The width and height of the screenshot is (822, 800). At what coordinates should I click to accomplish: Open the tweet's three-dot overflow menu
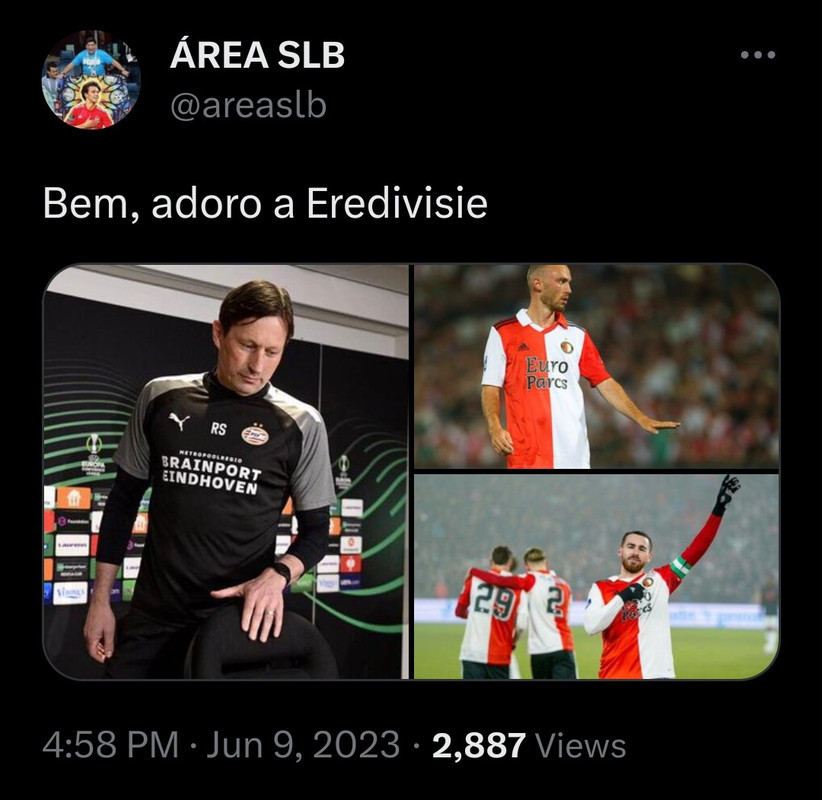[x=757, y=55]
